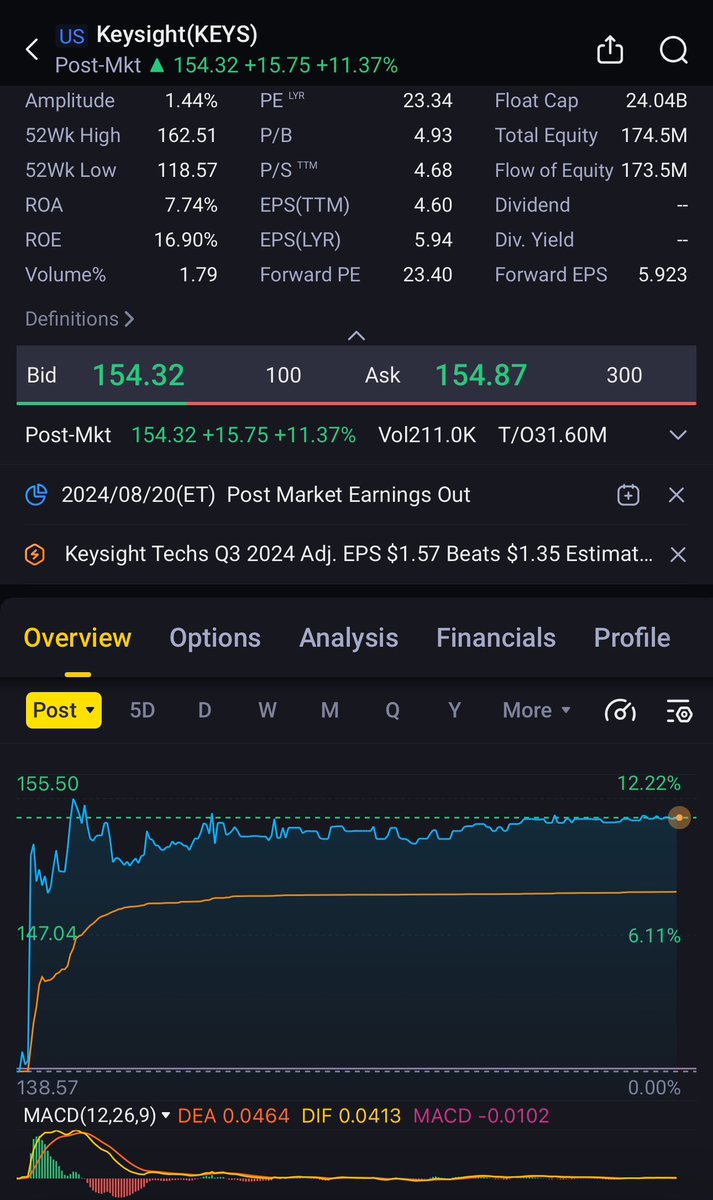
Task: Go back using the top-left arrow
Action: pyautogui.click(x=32, y=49)
